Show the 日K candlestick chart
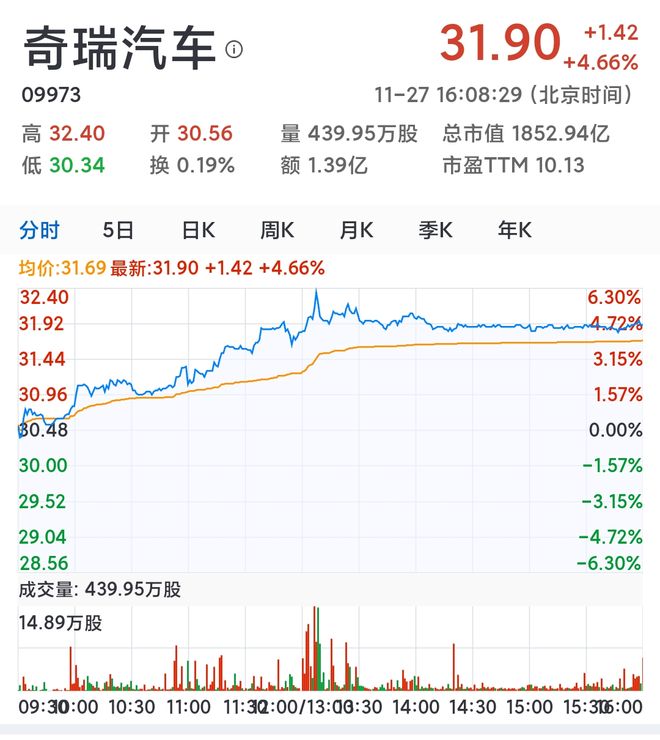Viewport: 660px width, 740px height. coord(198,230)
